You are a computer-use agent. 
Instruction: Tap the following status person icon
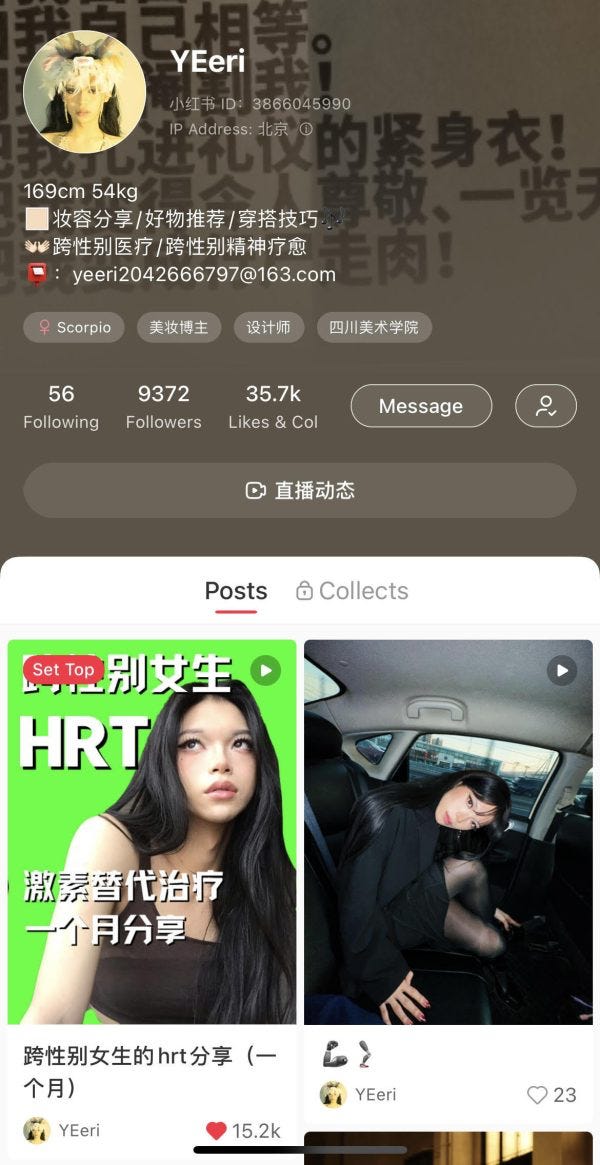click(546, 406)
